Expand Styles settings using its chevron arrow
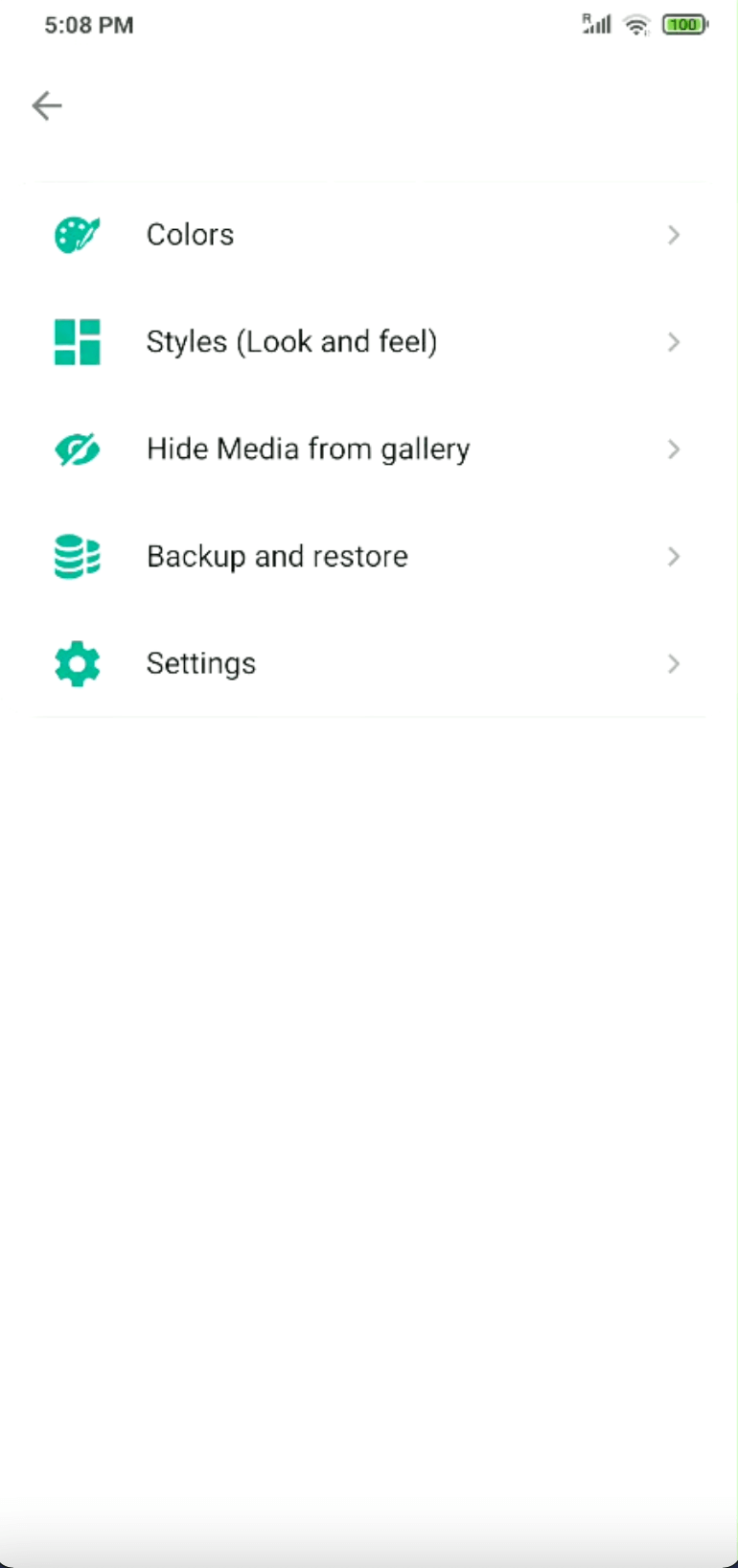This screenshot has width=738, height=1568. pyautogui.click(x=673, y=341)
